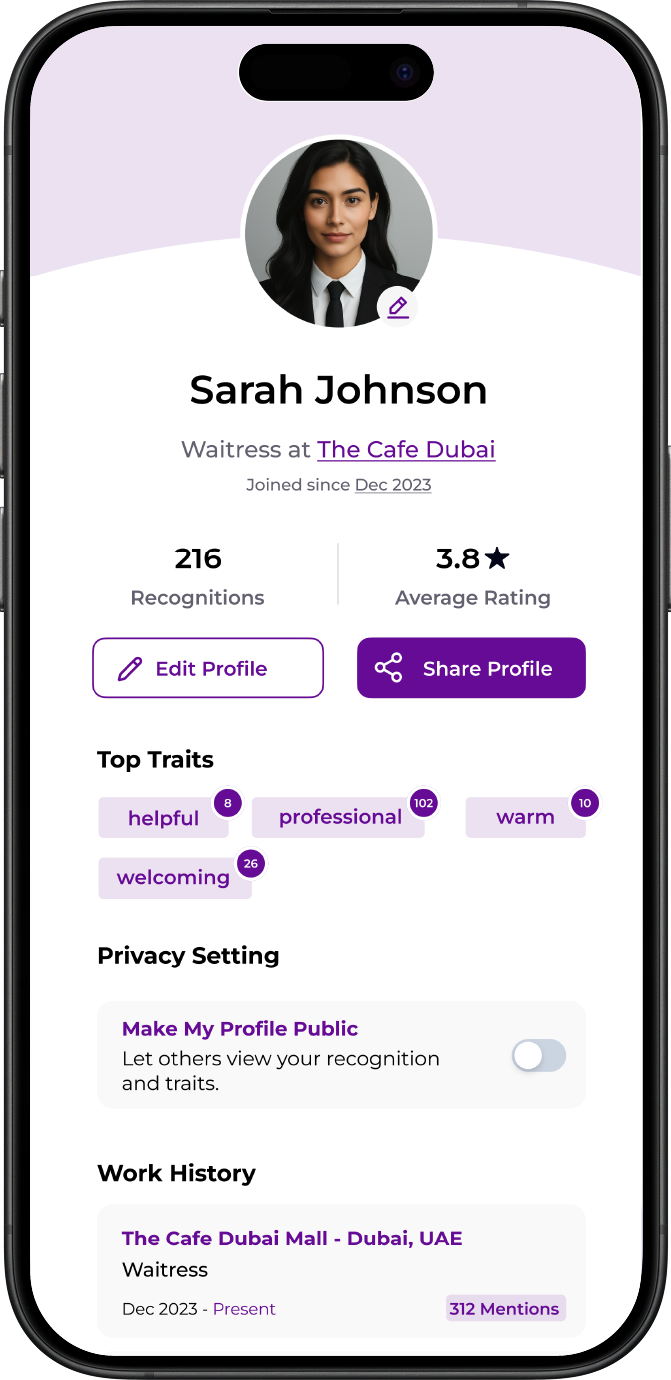Enable Make My Profile Public

click(x=539, y=1056)
